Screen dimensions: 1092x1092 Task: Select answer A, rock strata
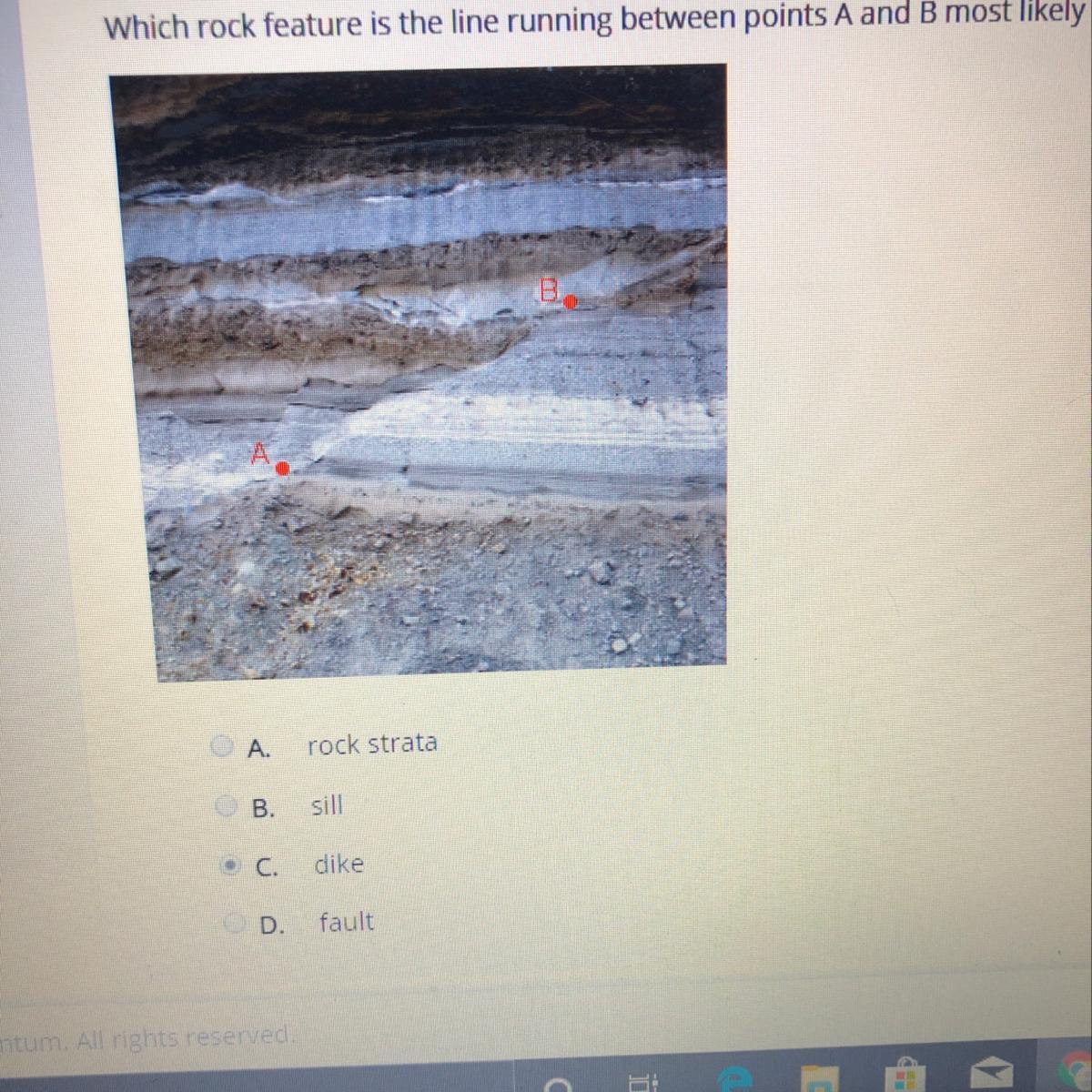coord(222,747)
